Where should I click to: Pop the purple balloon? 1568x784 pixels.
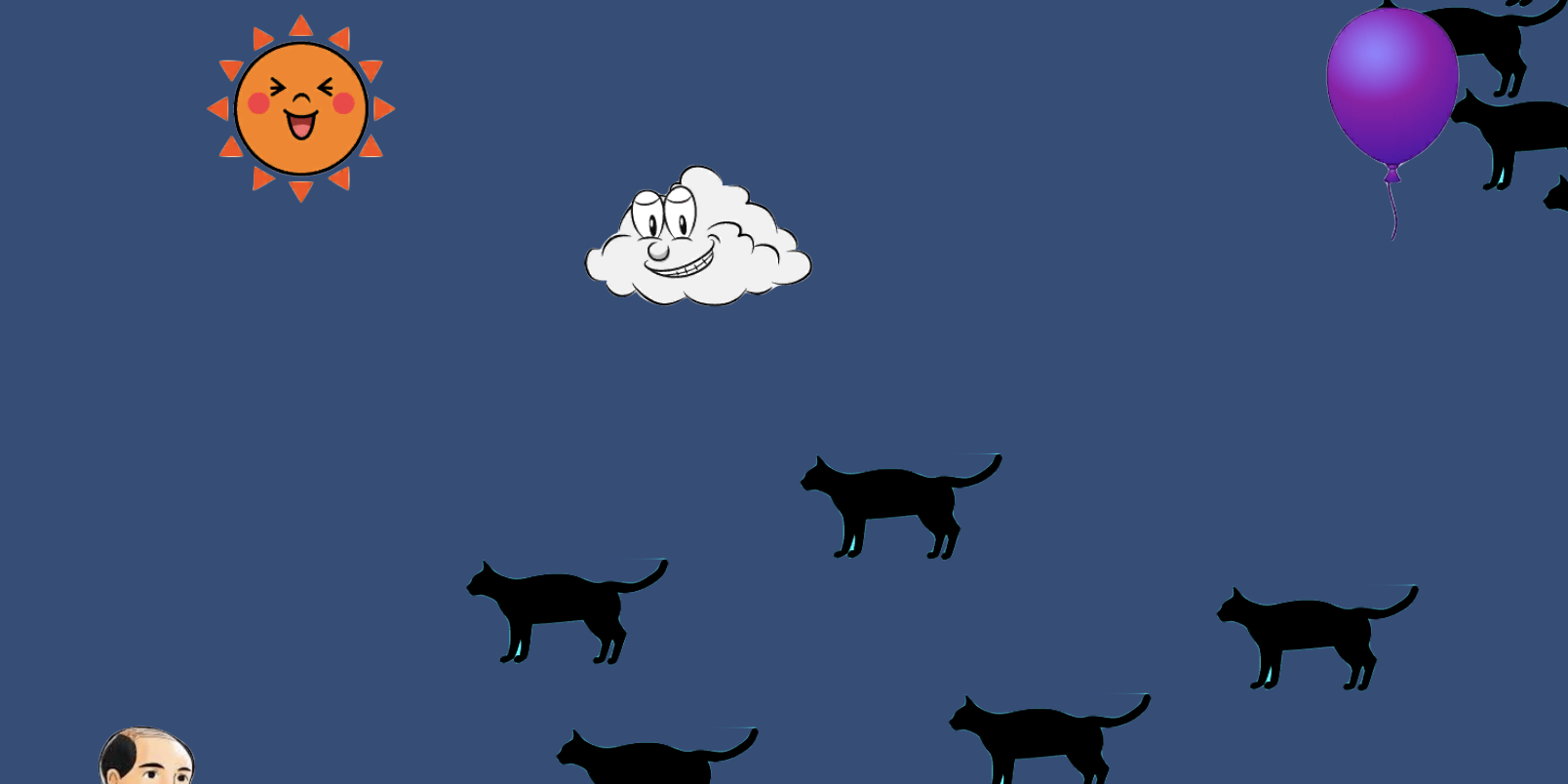[x=1392, y=86]
